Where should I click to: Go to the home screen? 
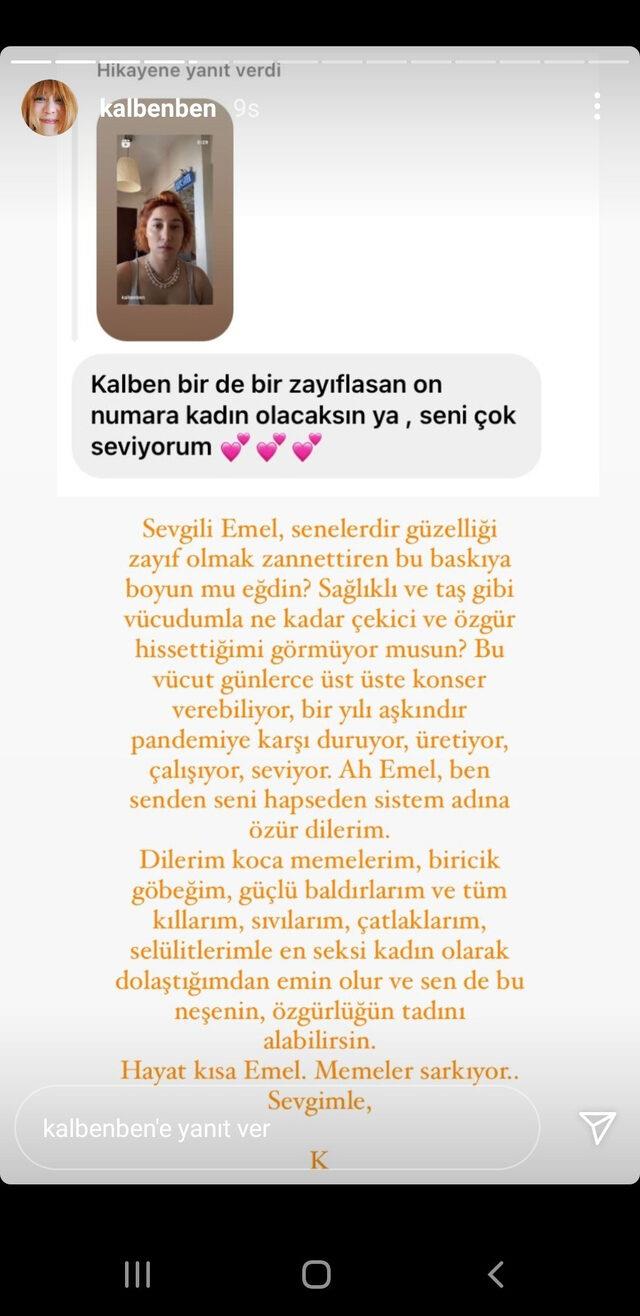point(316,1273)
